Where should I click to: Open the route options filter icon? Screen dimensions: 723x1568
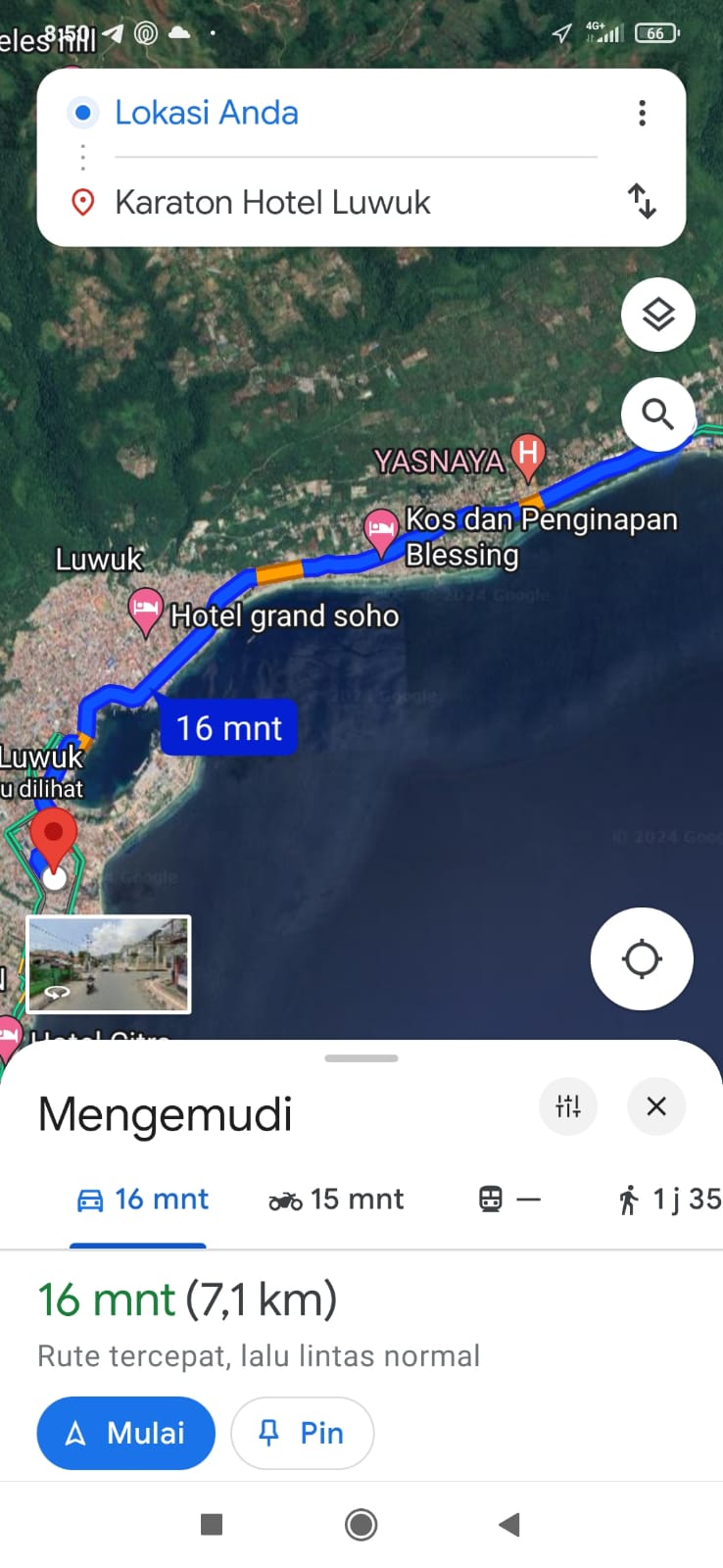coord(568,1106)
